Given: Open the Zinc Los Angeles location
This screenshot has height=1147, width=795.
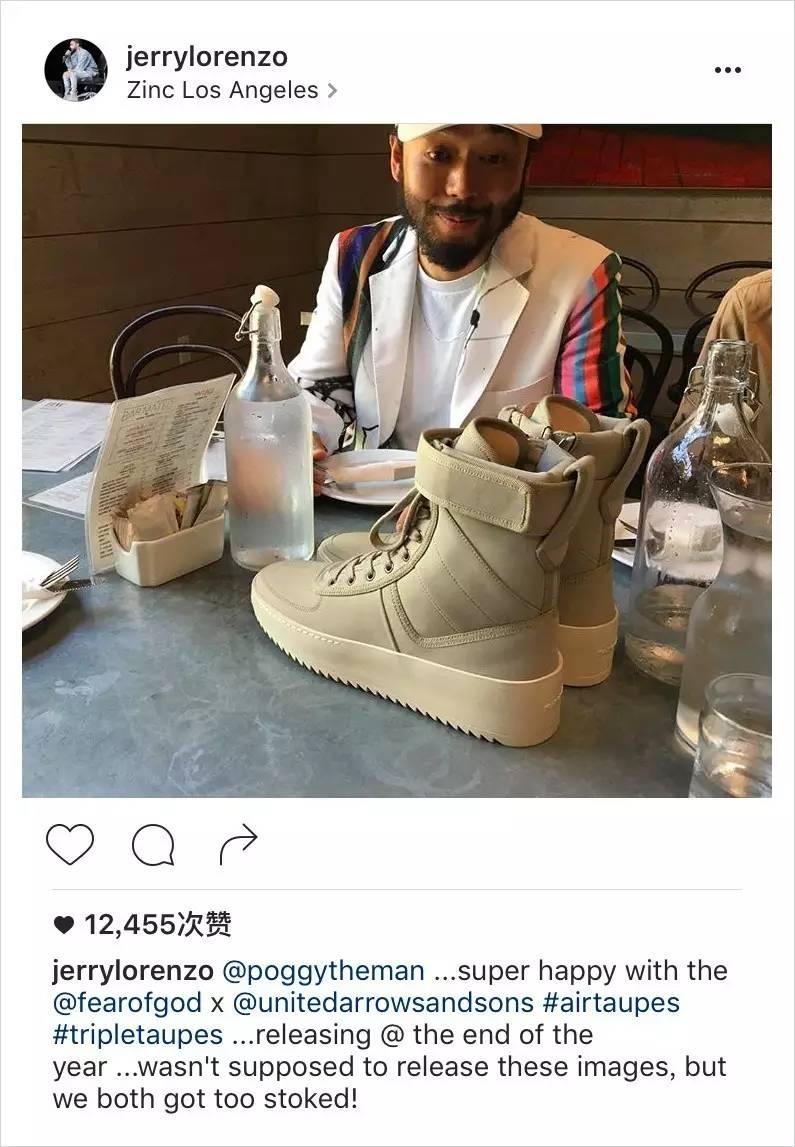Looking at the screenshot, I should click(223, 90).
